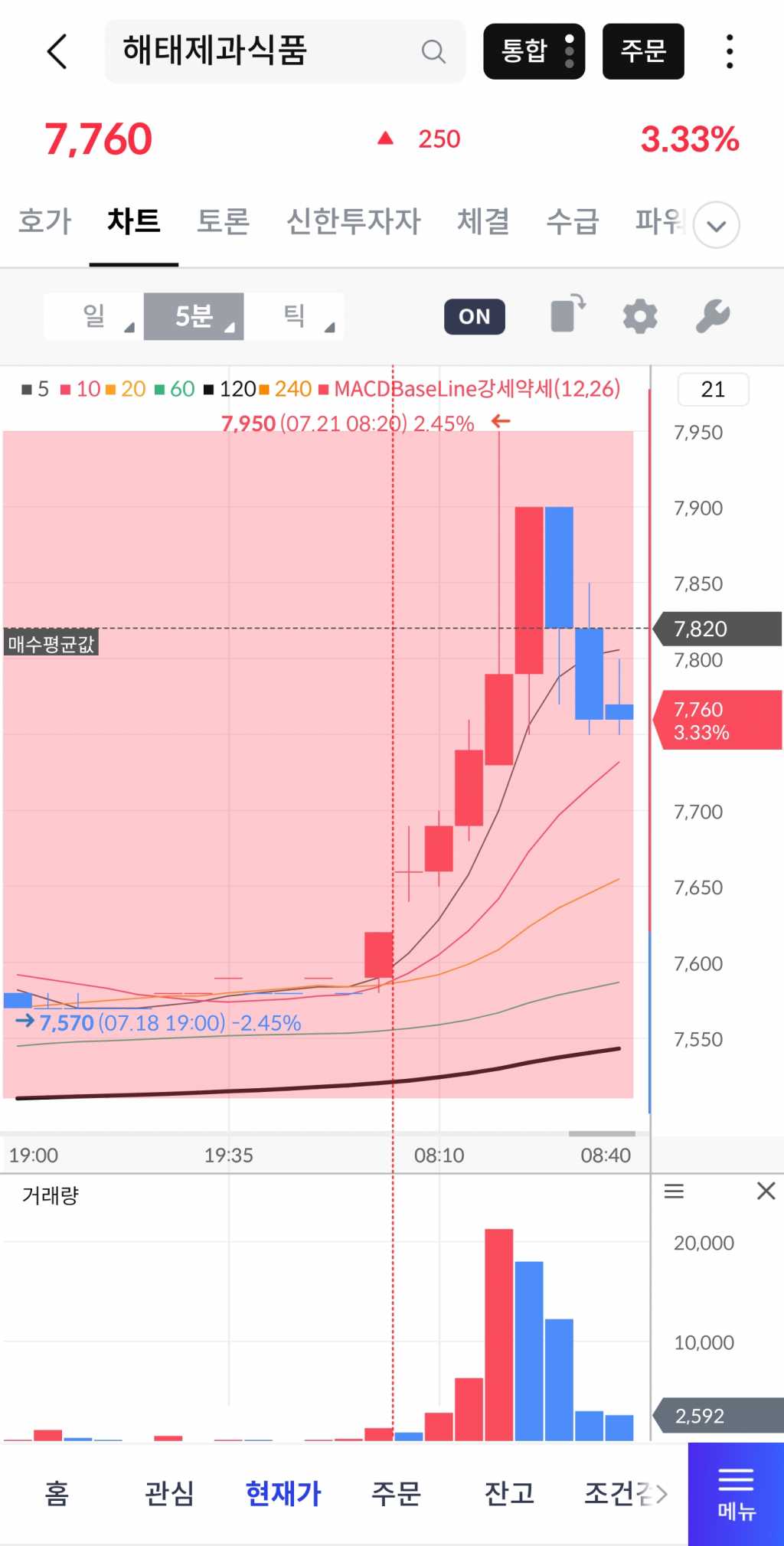Go to the 잔고 bottom tab
This screenshot has width=784, height=1546.
509,1493
